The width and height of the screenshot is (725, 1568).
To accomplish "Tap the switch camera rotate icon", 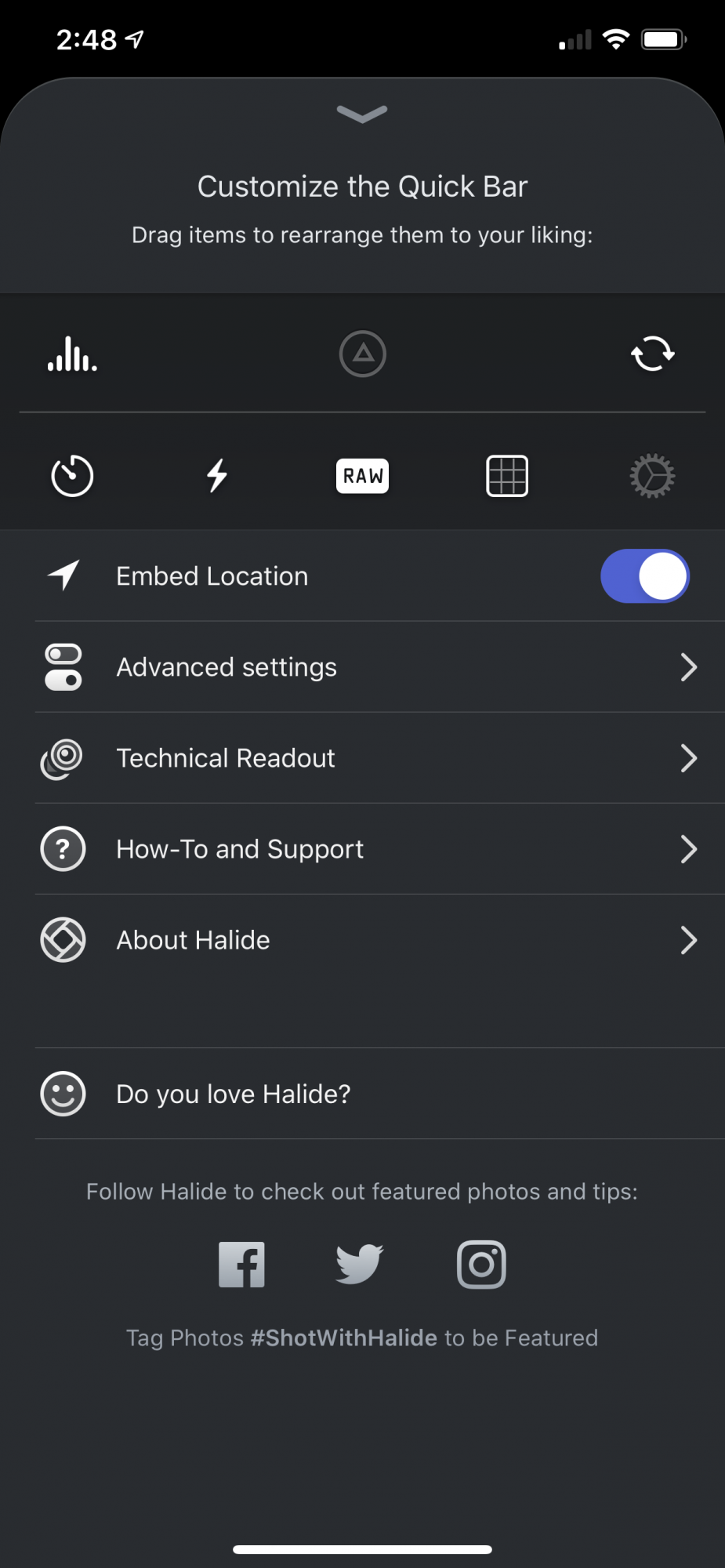I will [653, 354].
